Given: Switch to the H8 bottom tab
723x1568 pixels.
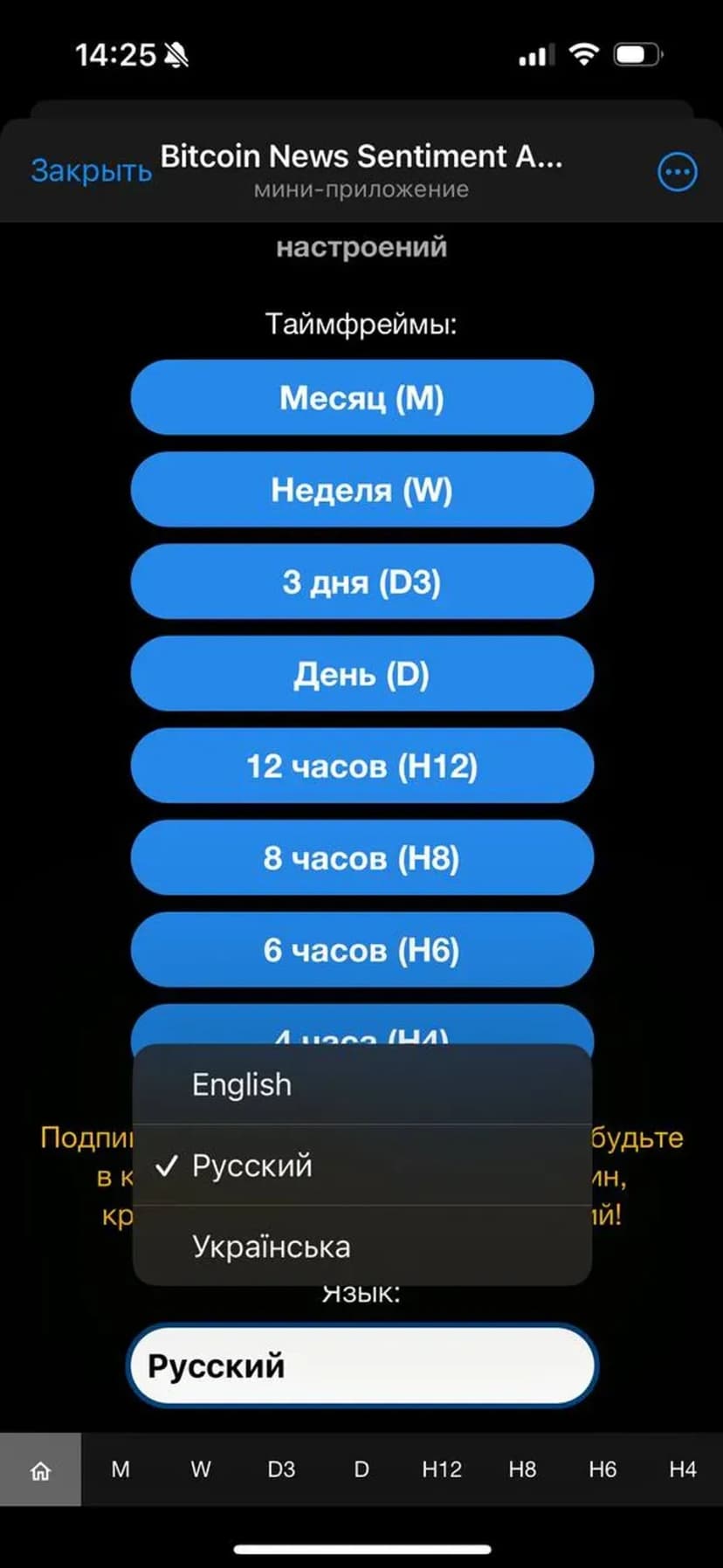Looking at the screenshot, I should click(522, 1470).
